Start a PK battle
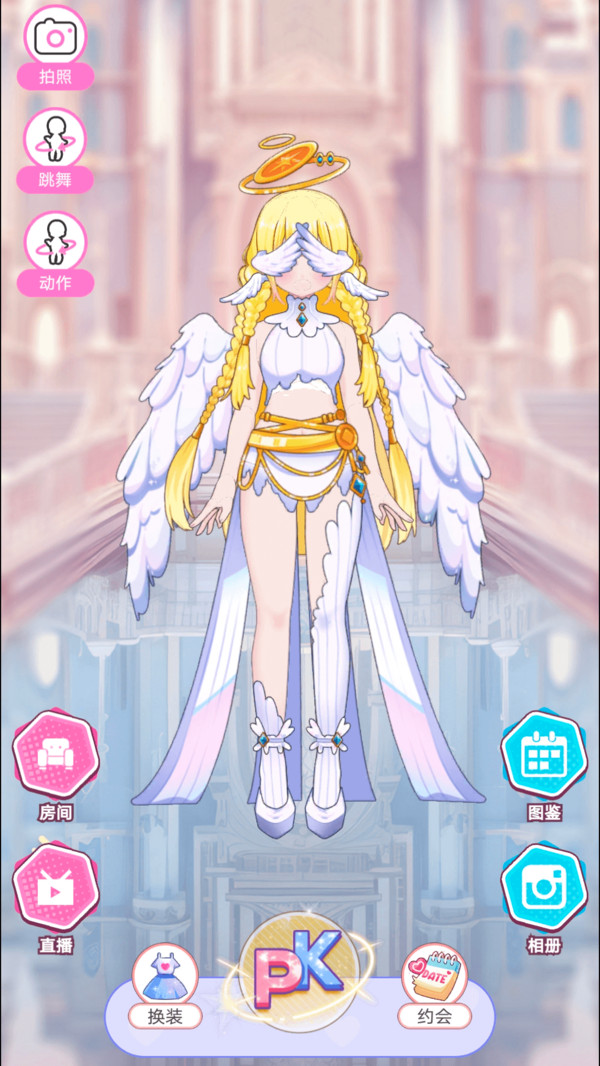The image size is (600, 1066). click(299, 969)
